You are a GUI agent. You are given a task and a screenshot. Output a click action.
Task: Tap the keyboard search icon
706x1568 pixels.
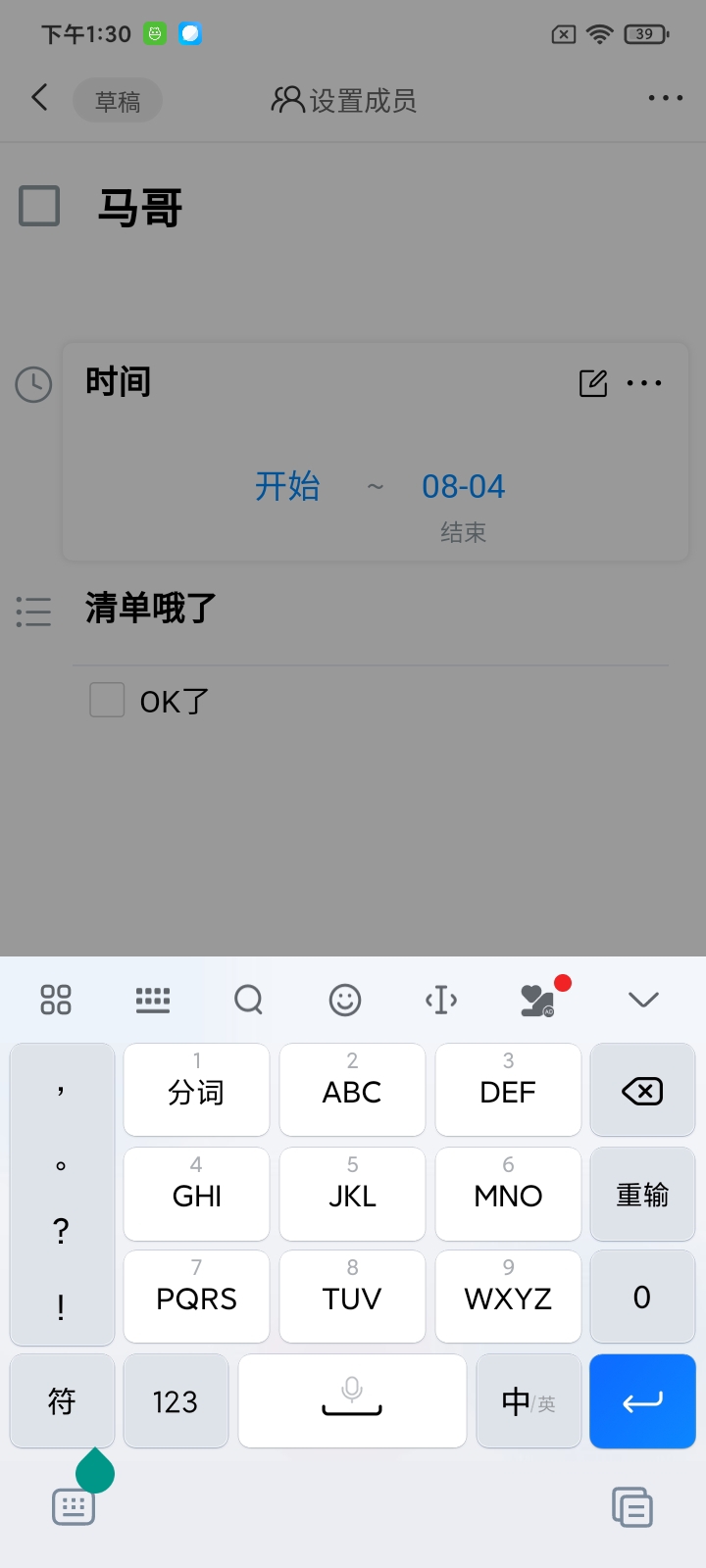click(249, 1000)
